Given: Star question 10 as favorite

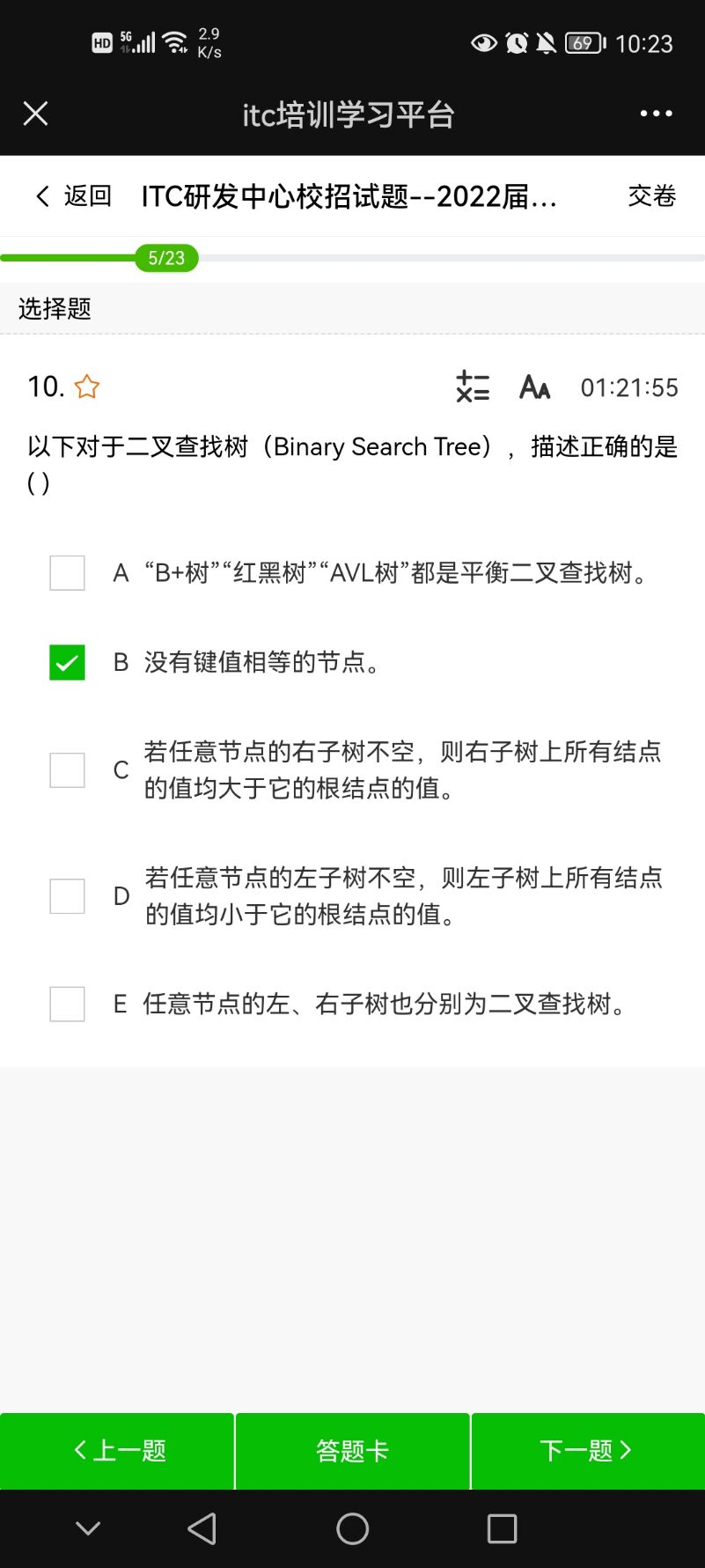Looking at the screenshot, I should pos(87,386).
